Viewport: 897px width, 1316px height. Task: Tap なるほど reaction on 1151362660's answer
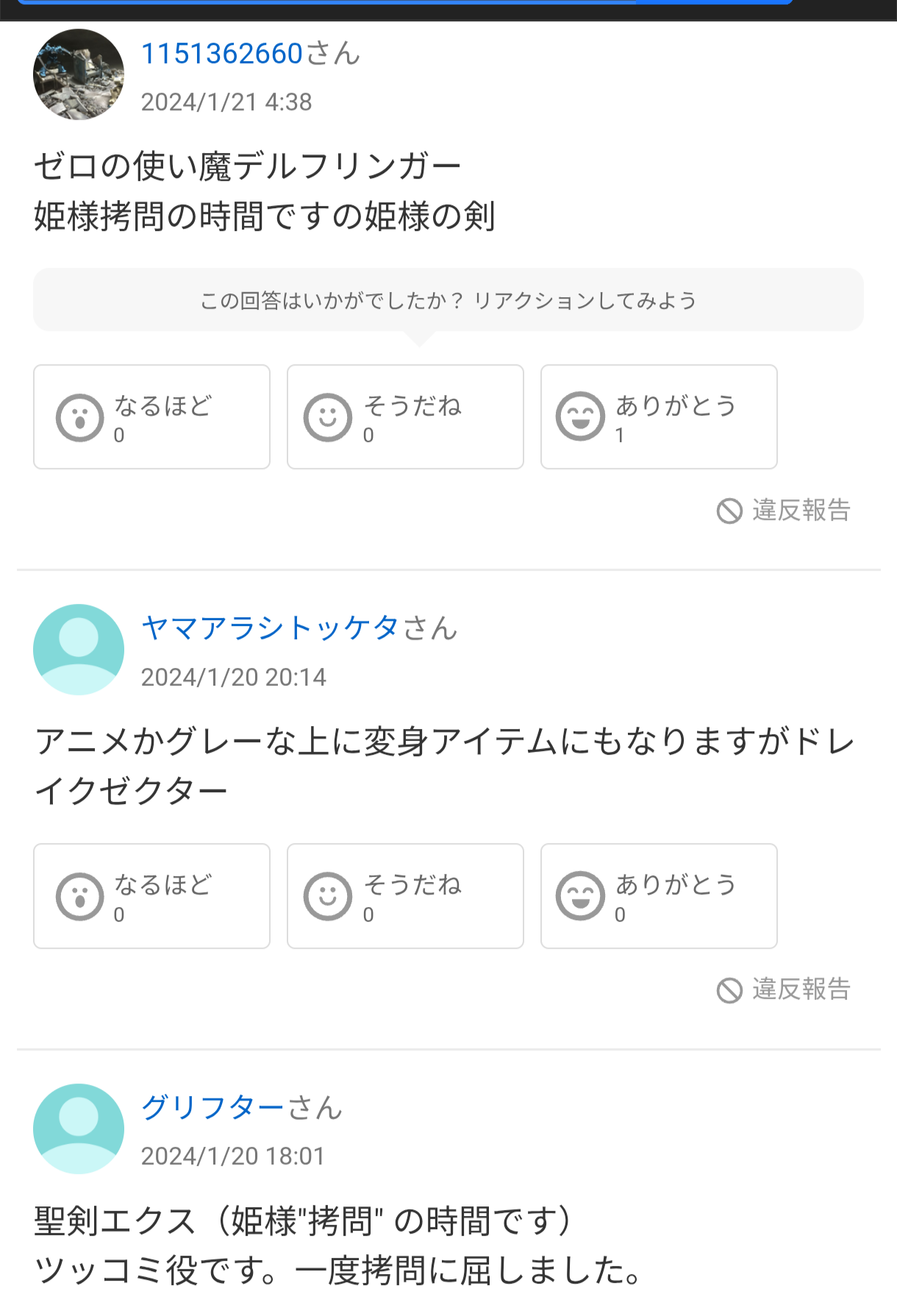pyautogui.click(x=151, y=417)
